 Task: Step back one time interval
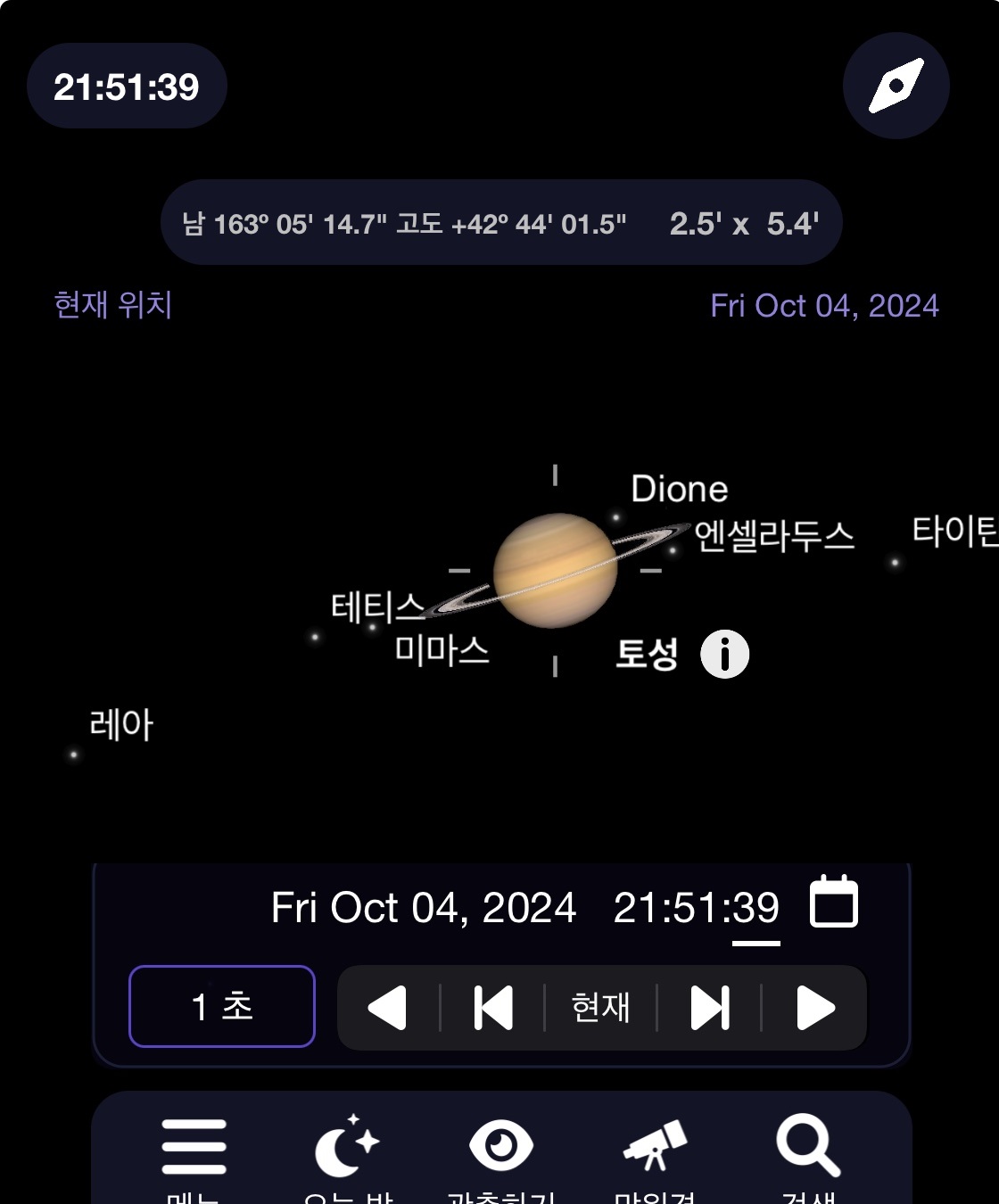click(493, 1008)
